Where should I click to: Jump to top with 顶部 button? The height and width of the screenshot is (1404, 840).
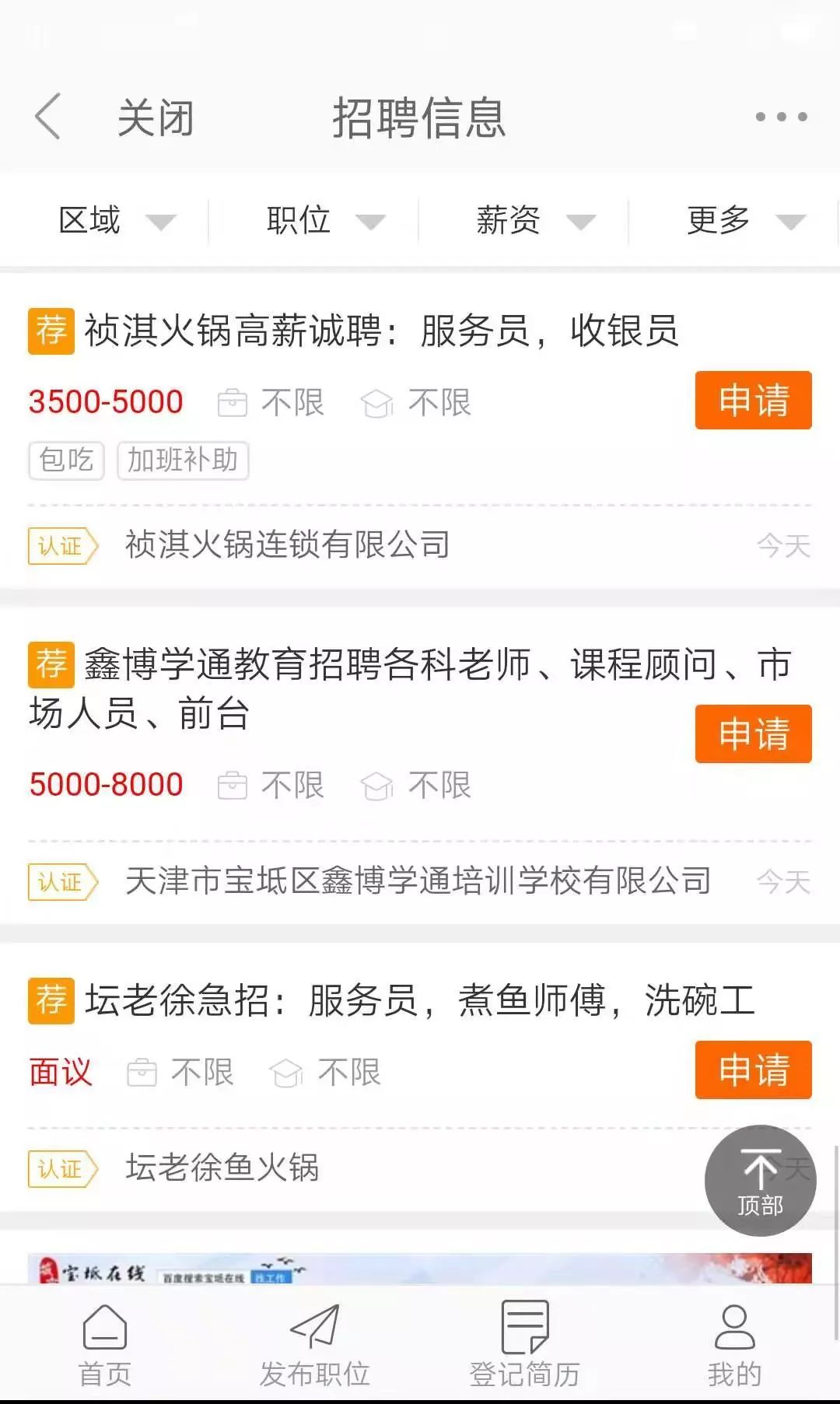pos(760,1181)
